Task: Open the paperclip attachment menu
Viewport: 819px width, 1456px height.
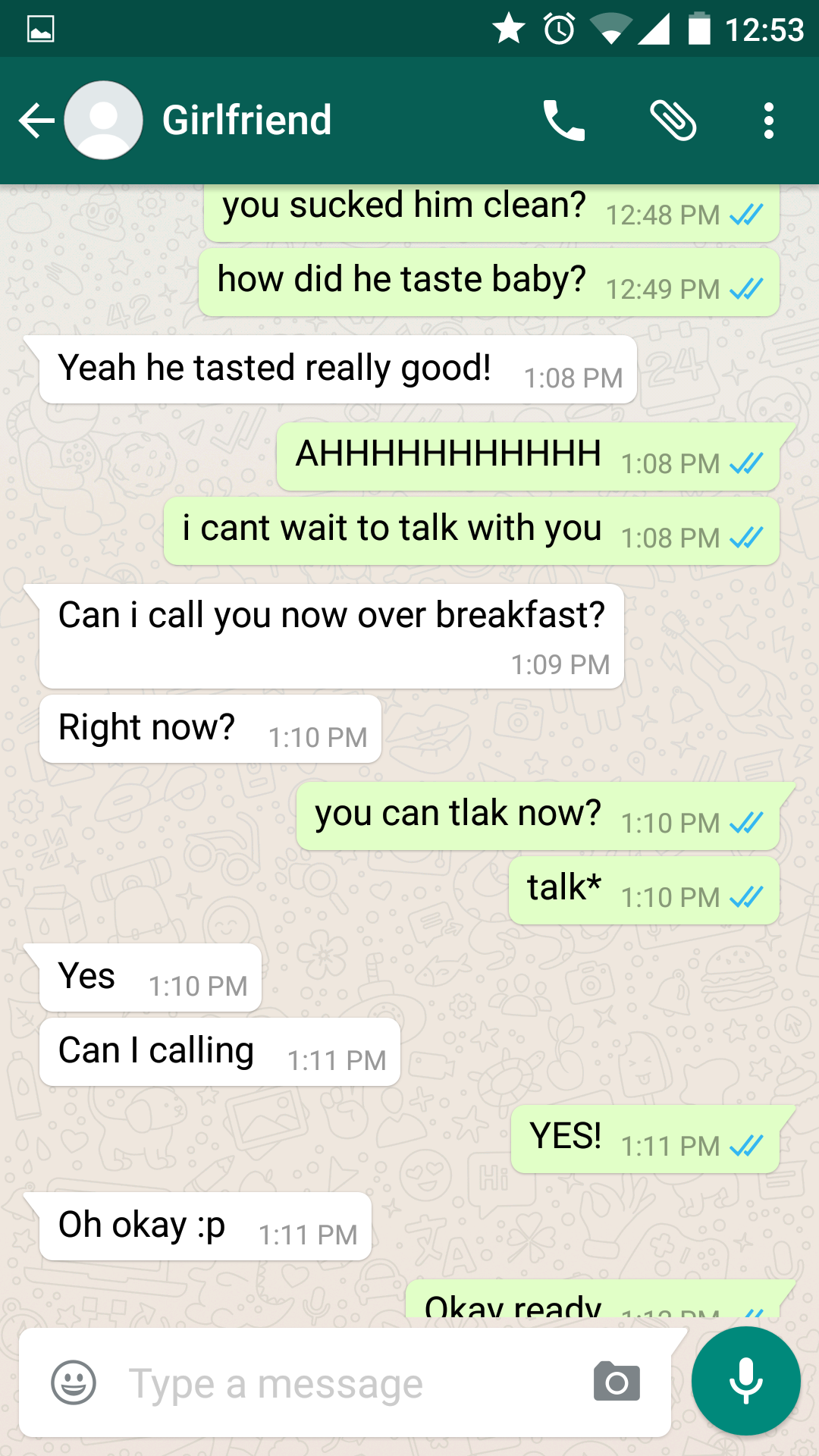Action: pos(673,121)
